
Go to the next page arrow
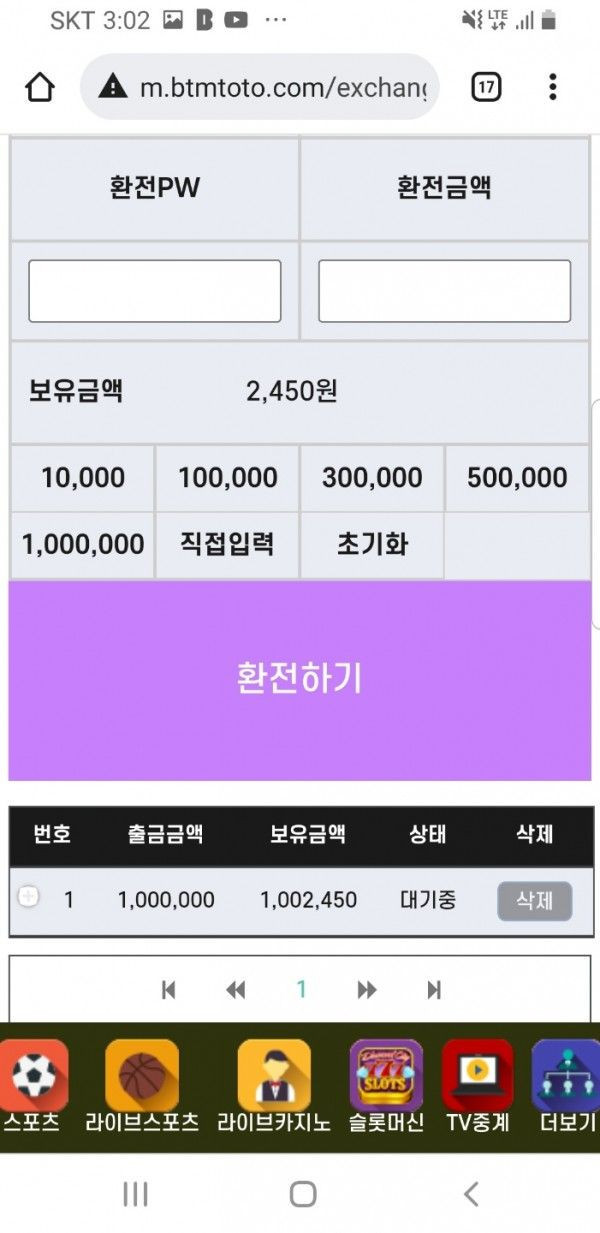click(367, 990)
